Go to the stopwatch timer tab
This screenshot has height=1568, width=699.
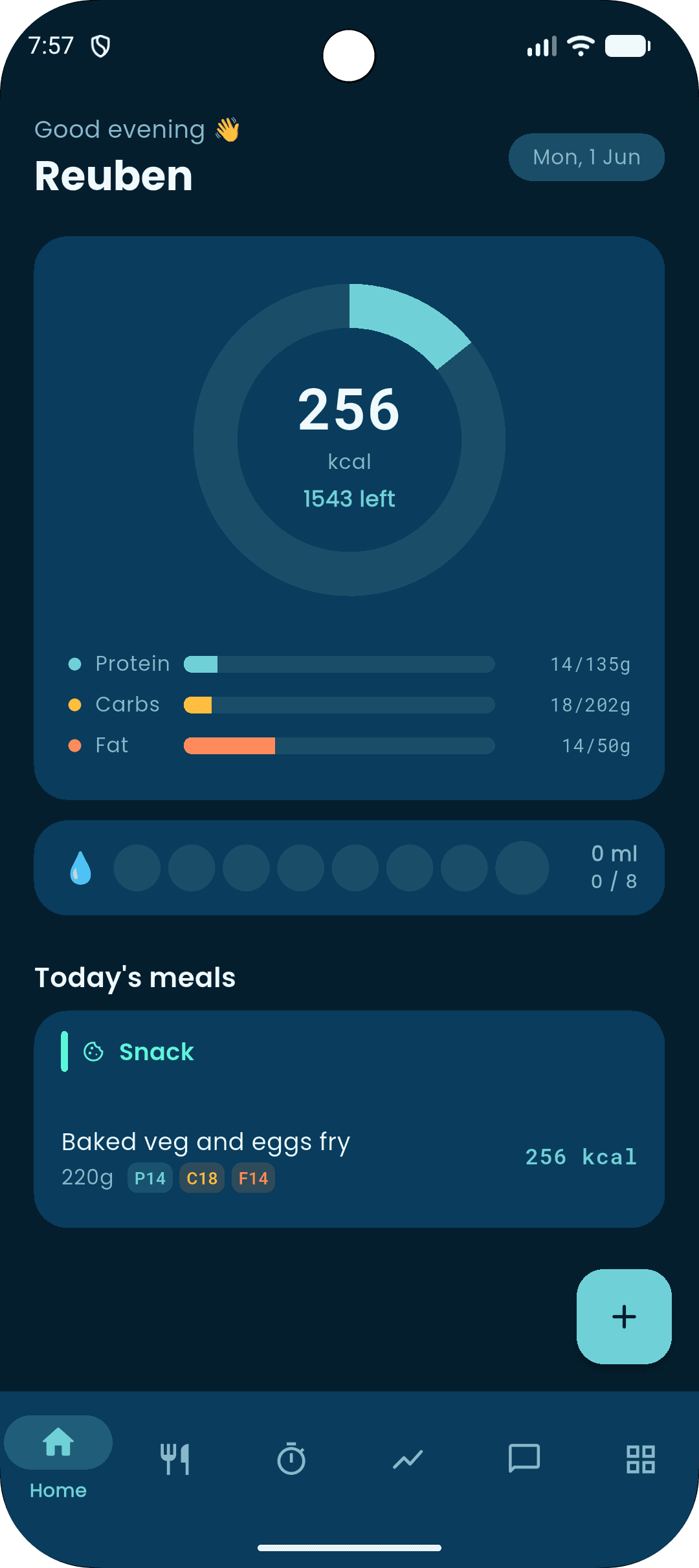pyautogui.click(x=291, y=1459)
